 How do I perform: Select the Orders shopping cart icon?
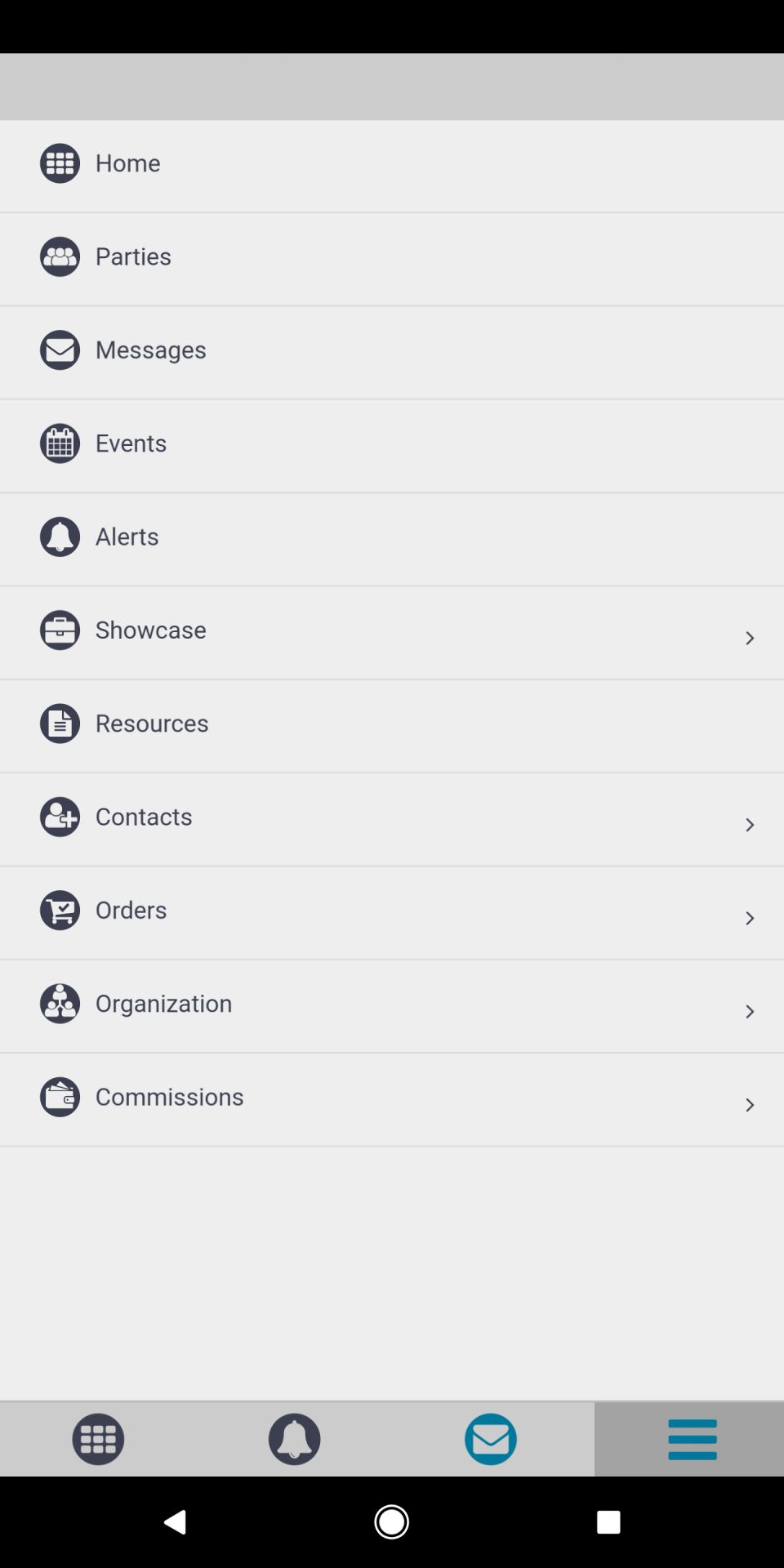point(60,910)
